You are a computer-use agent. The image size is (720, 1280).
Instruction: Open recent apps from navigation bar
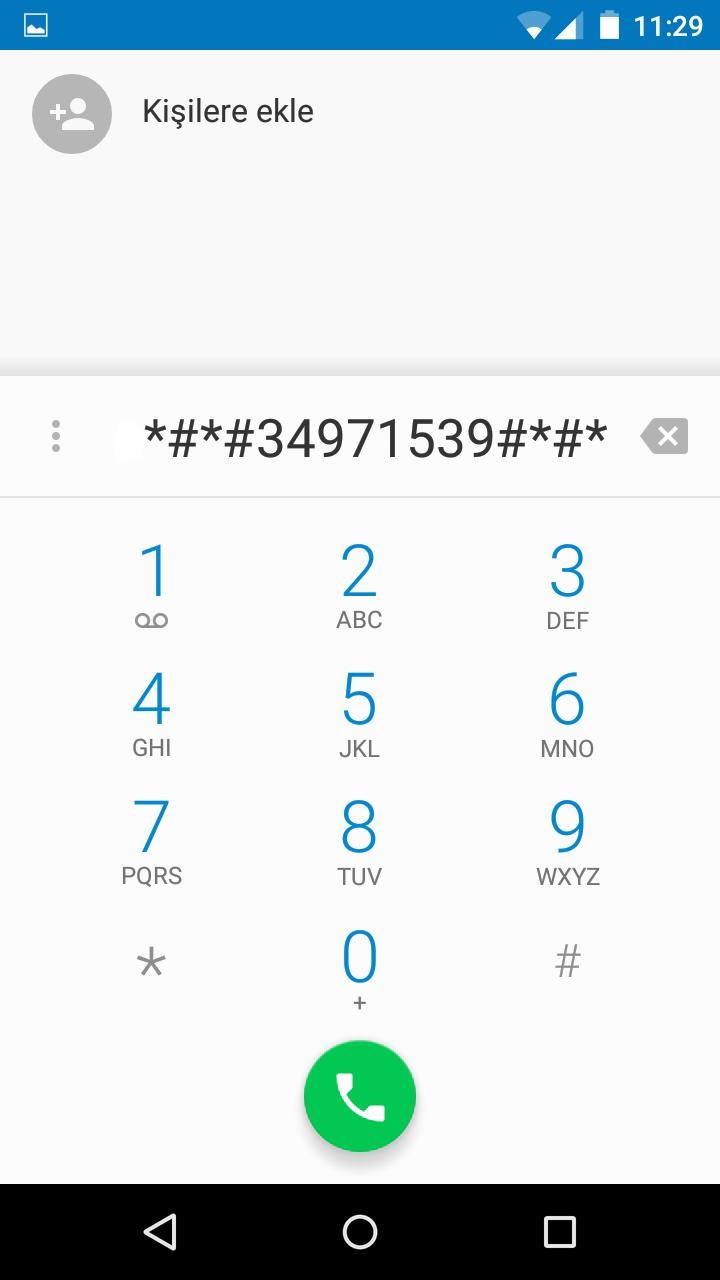tap(560, 1232)
